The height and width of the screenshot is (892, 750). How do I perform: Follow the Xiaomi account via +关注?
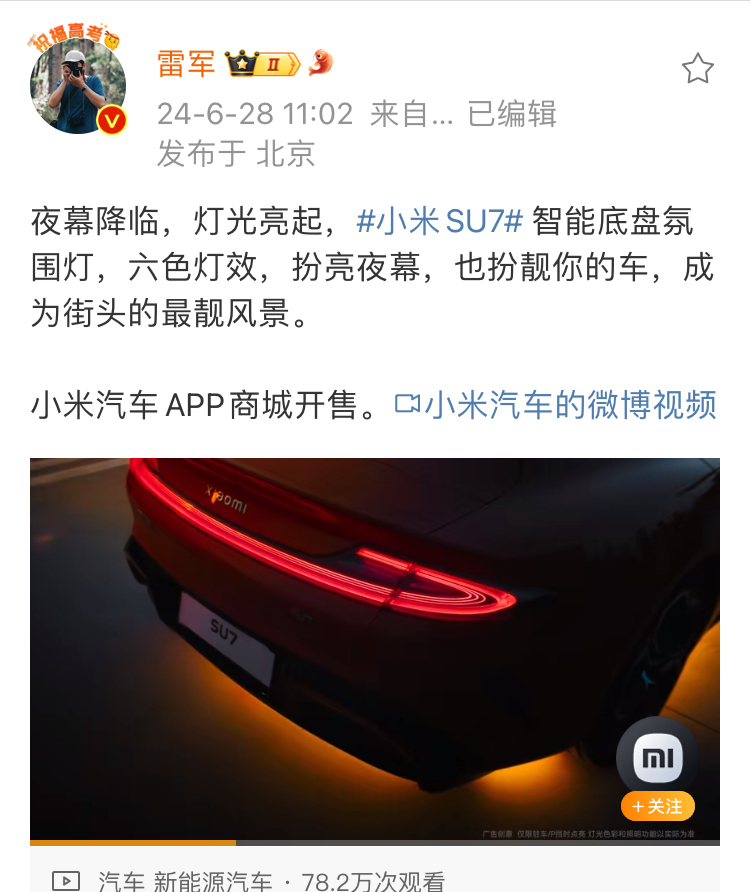[657, 806]
